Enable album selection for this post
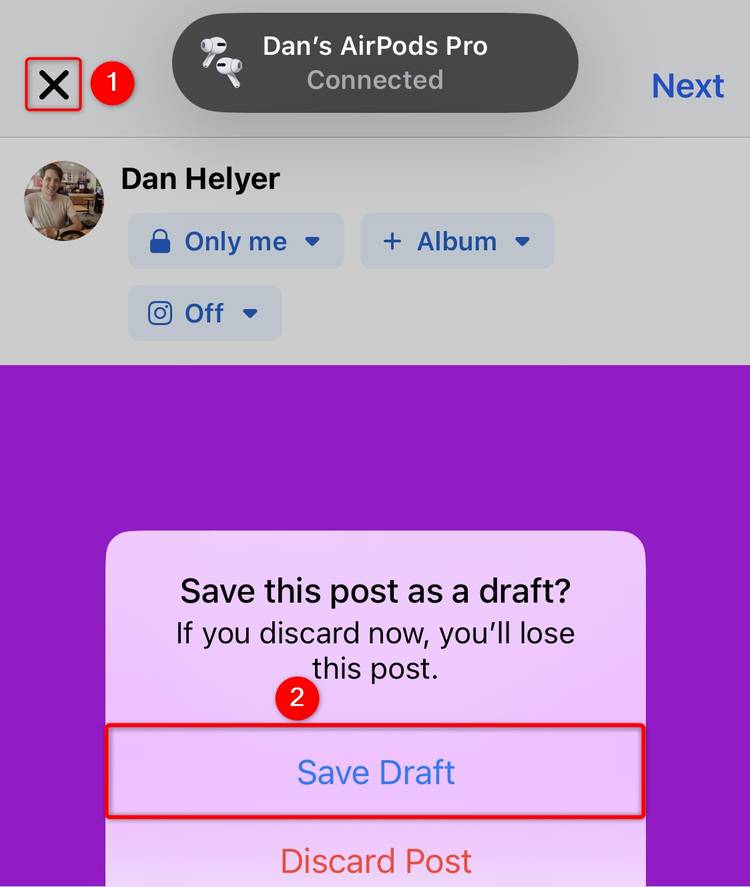750x887 pixels. (456, 240)
